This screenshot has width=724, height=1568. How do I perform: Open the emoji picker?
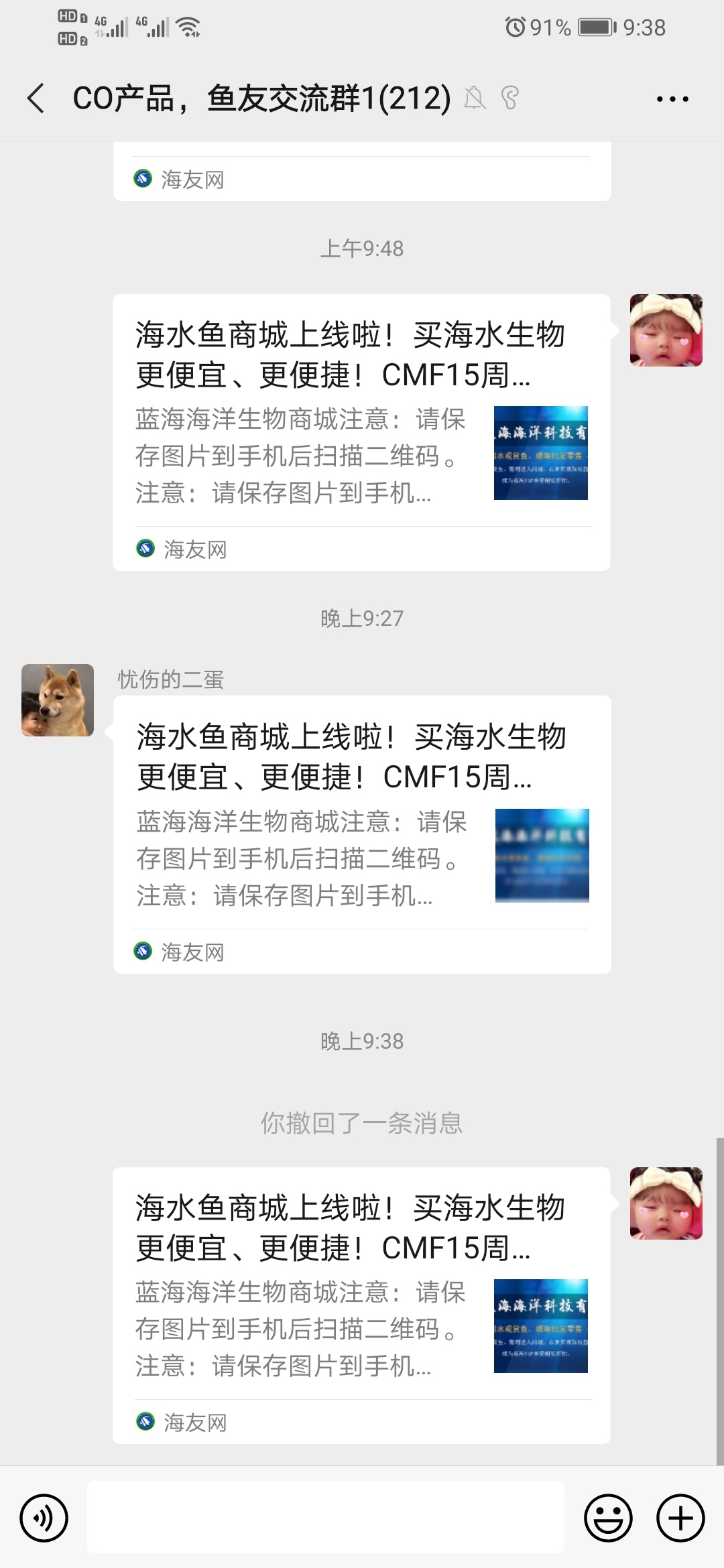(608, 1518)
